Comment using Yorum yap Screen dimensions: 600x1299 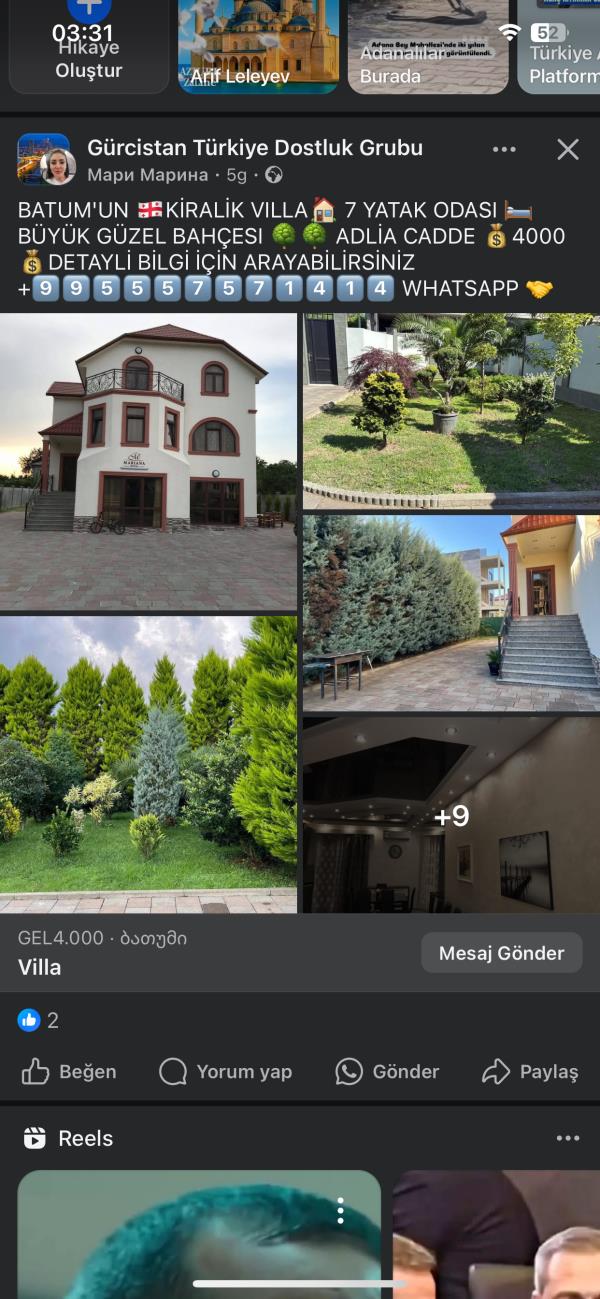[226, 1072]
